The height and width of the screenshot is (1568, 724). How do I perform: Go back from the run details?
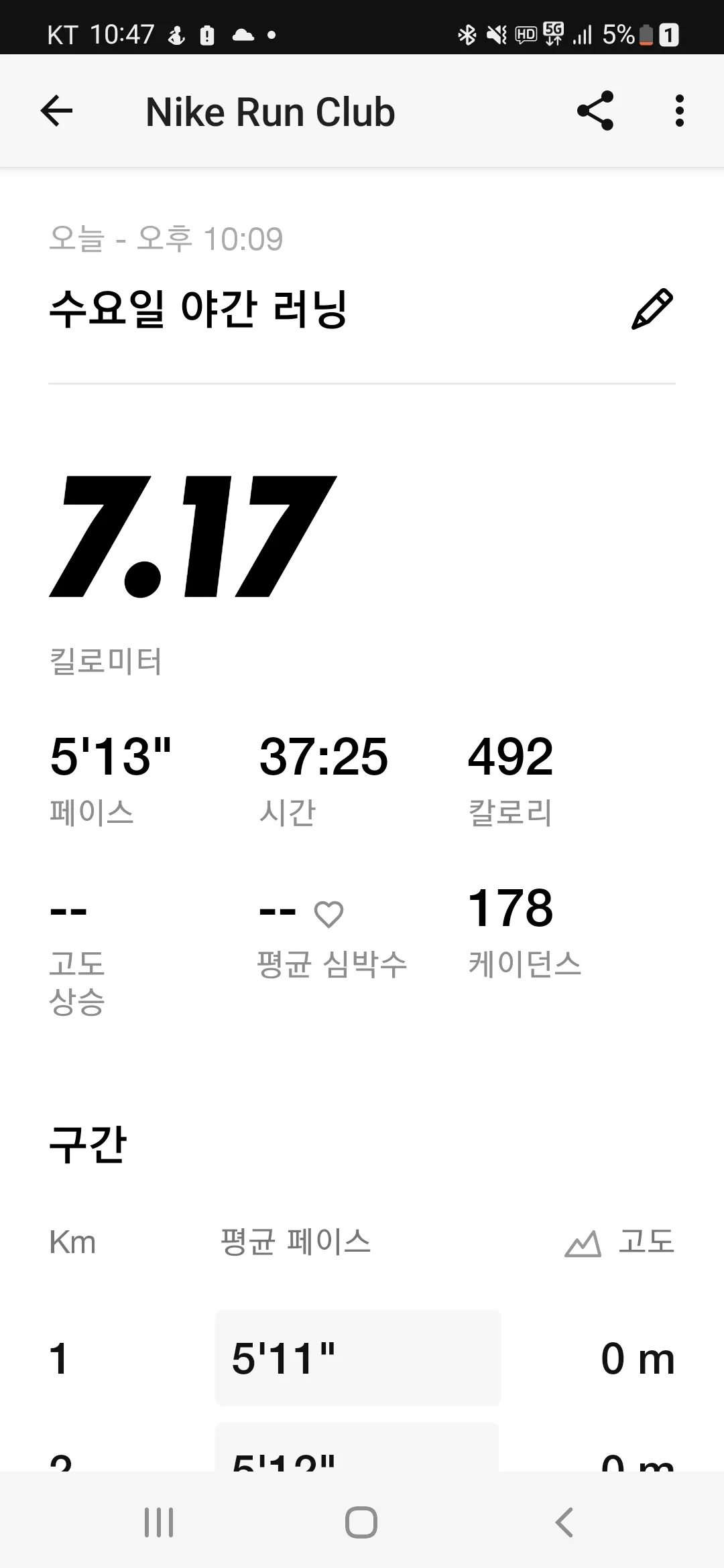(56, 111)
